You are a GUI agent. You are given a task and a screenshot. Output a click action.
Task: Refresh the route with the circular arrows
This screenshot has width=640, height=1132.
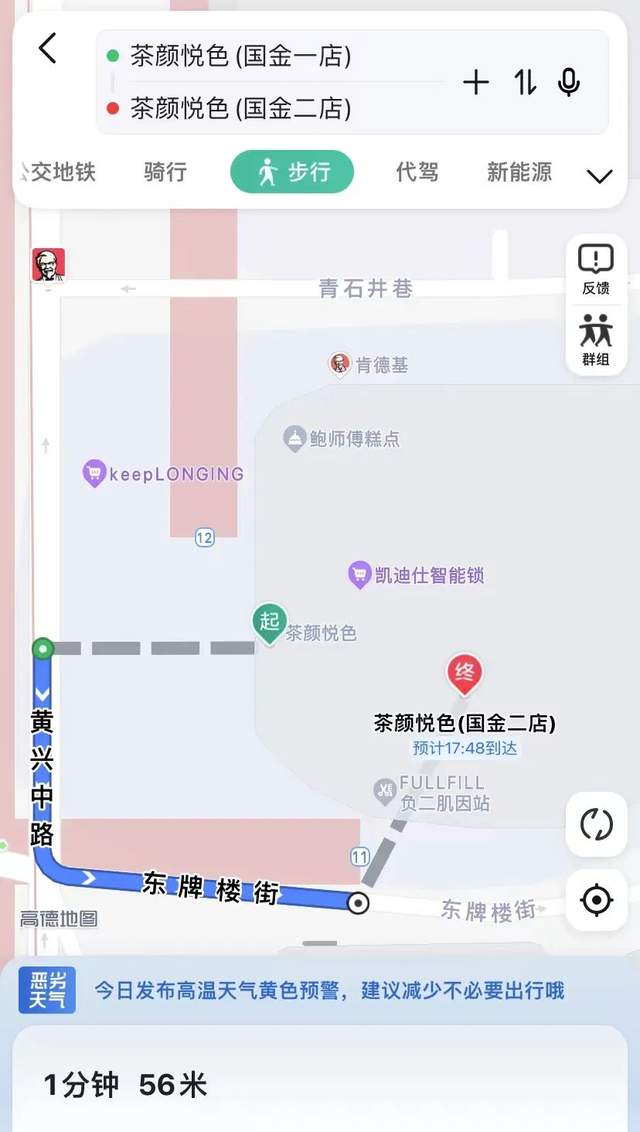[x=596, y=824]
